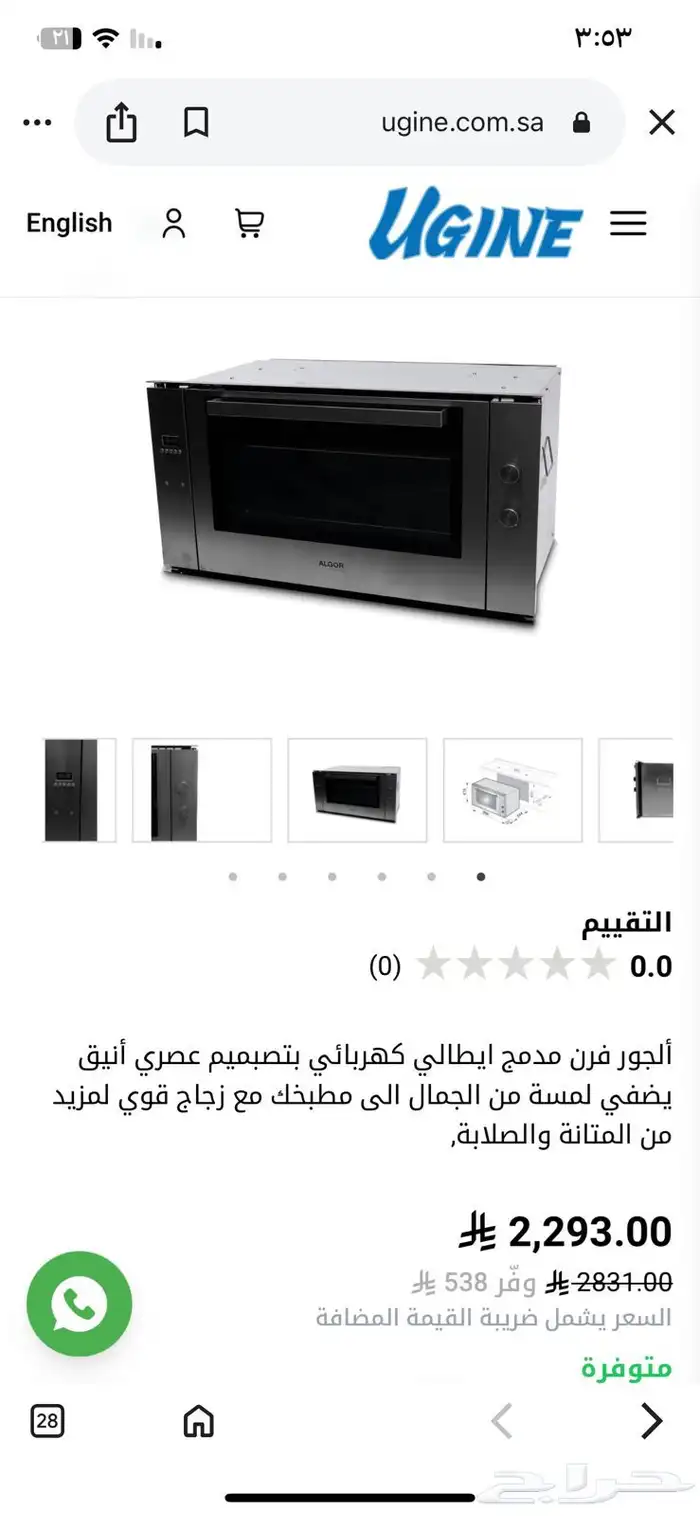Go forward with the right arrow

point(651,1421)
